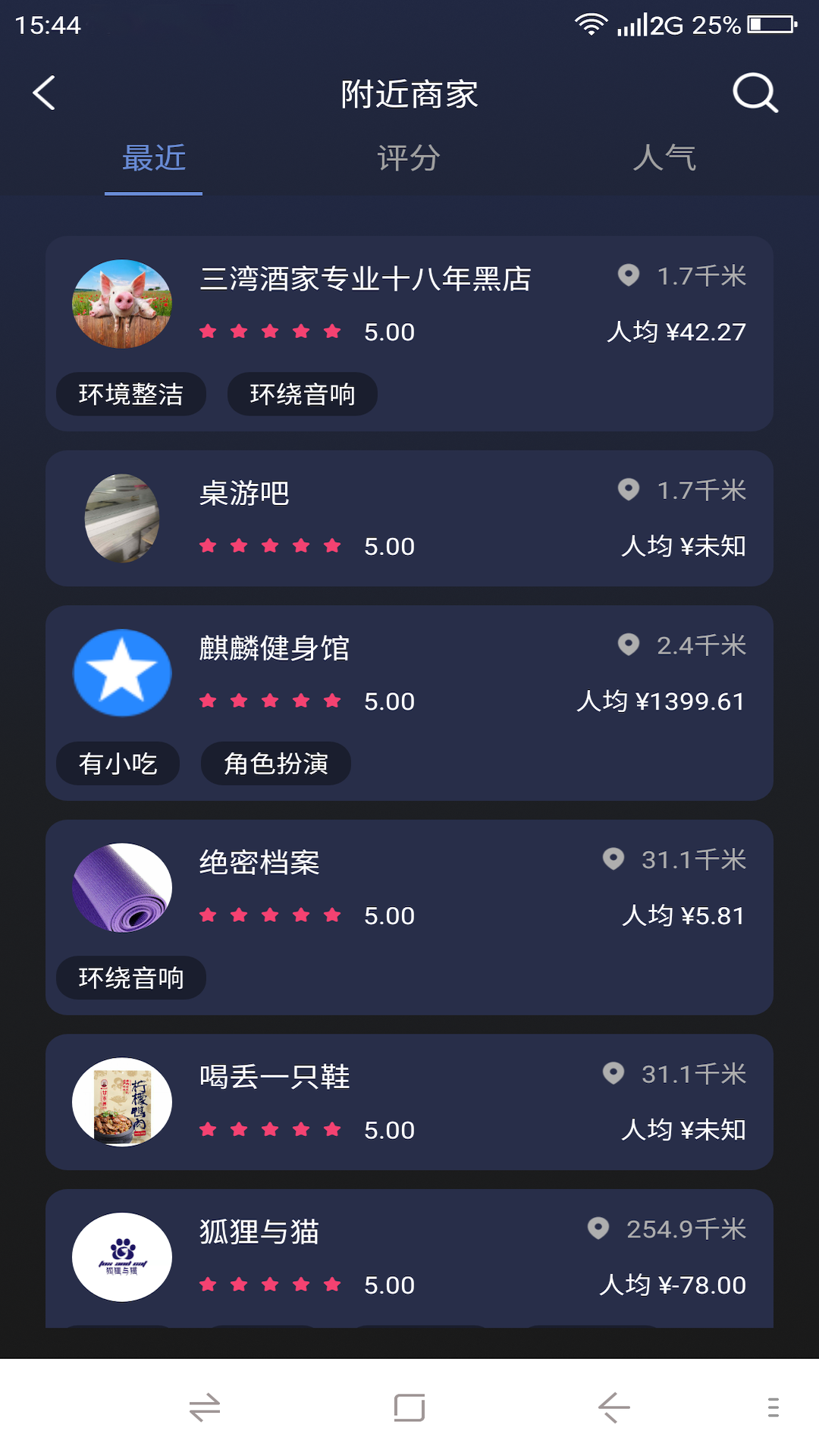Select the 角色扮演 tag label

275,764
